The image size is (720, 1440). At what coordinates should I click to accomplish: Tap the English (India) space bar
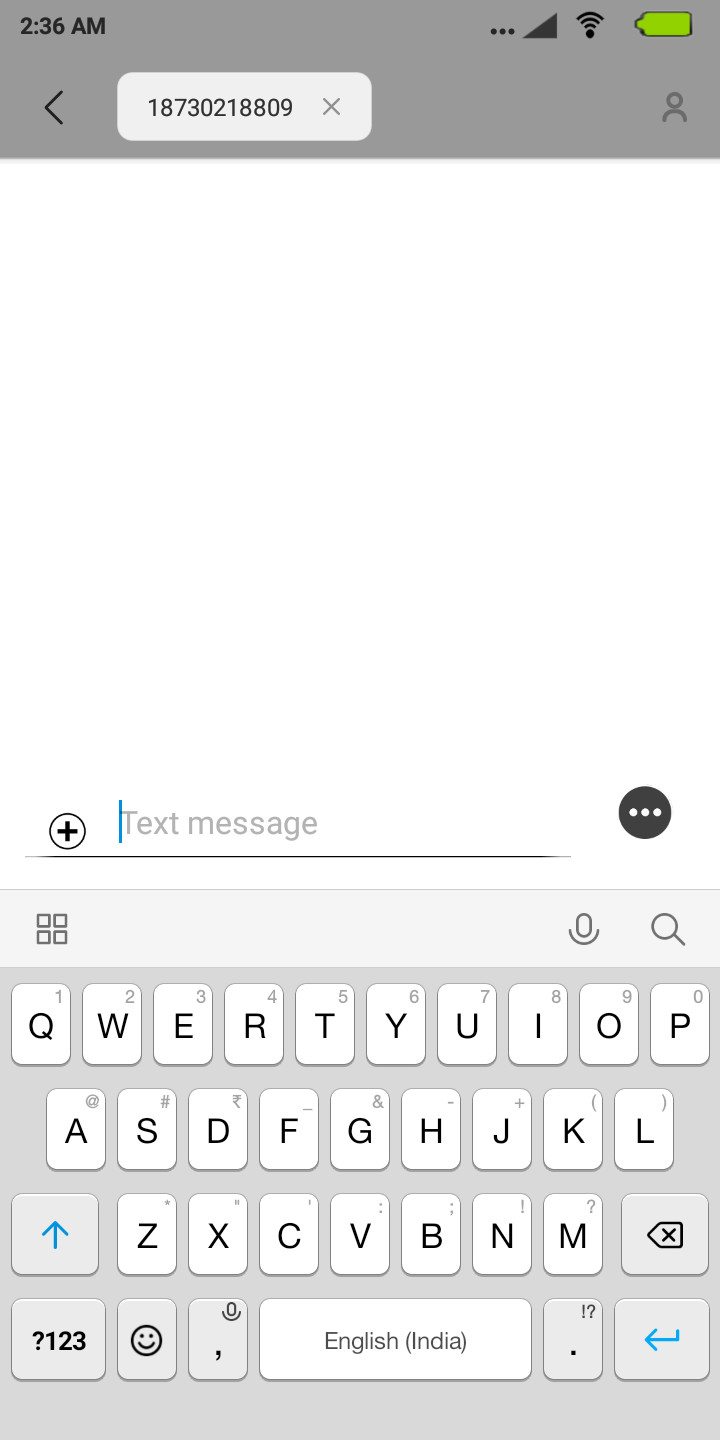point(395,1340)
